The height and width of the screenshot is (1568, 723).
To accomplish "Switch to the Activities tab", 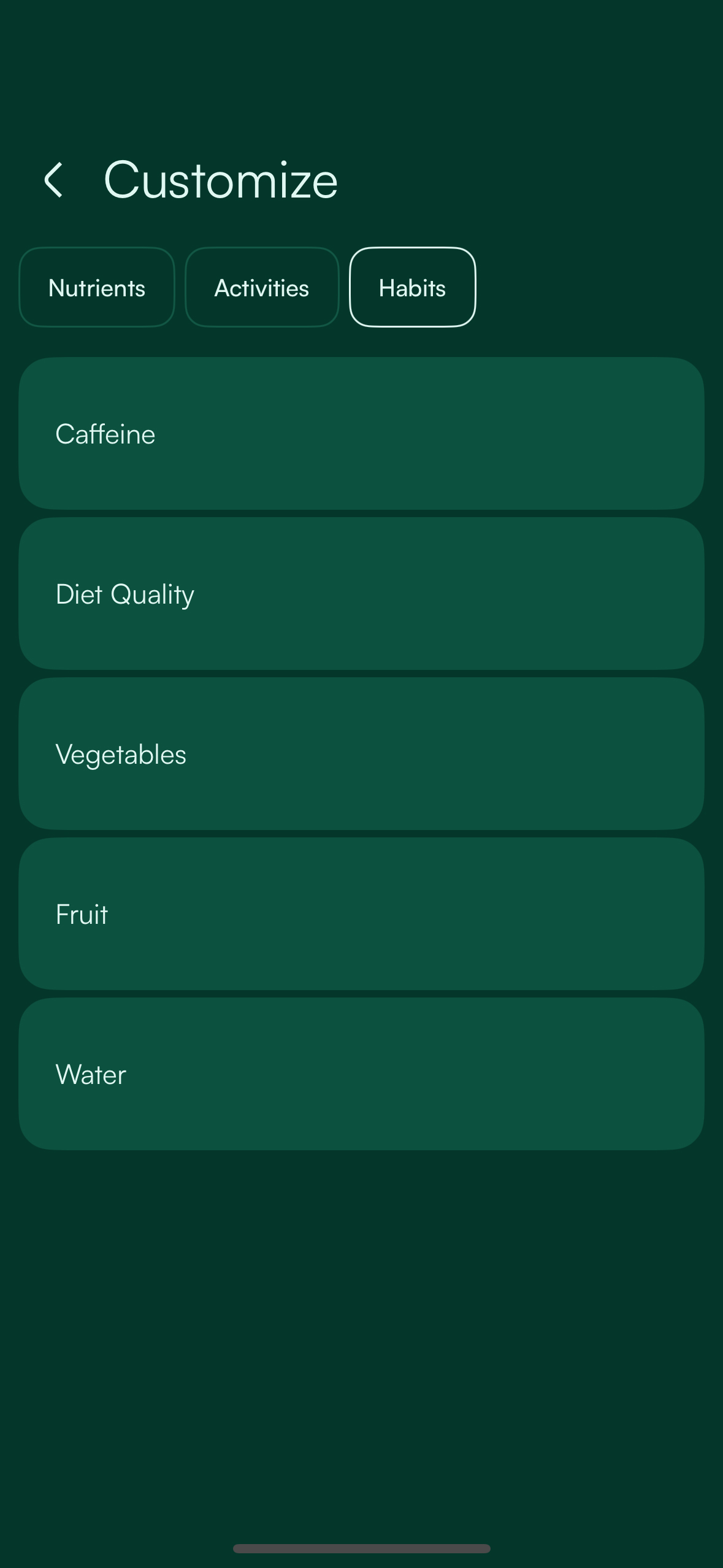I will pyautogui.click(x=262, y=287).
